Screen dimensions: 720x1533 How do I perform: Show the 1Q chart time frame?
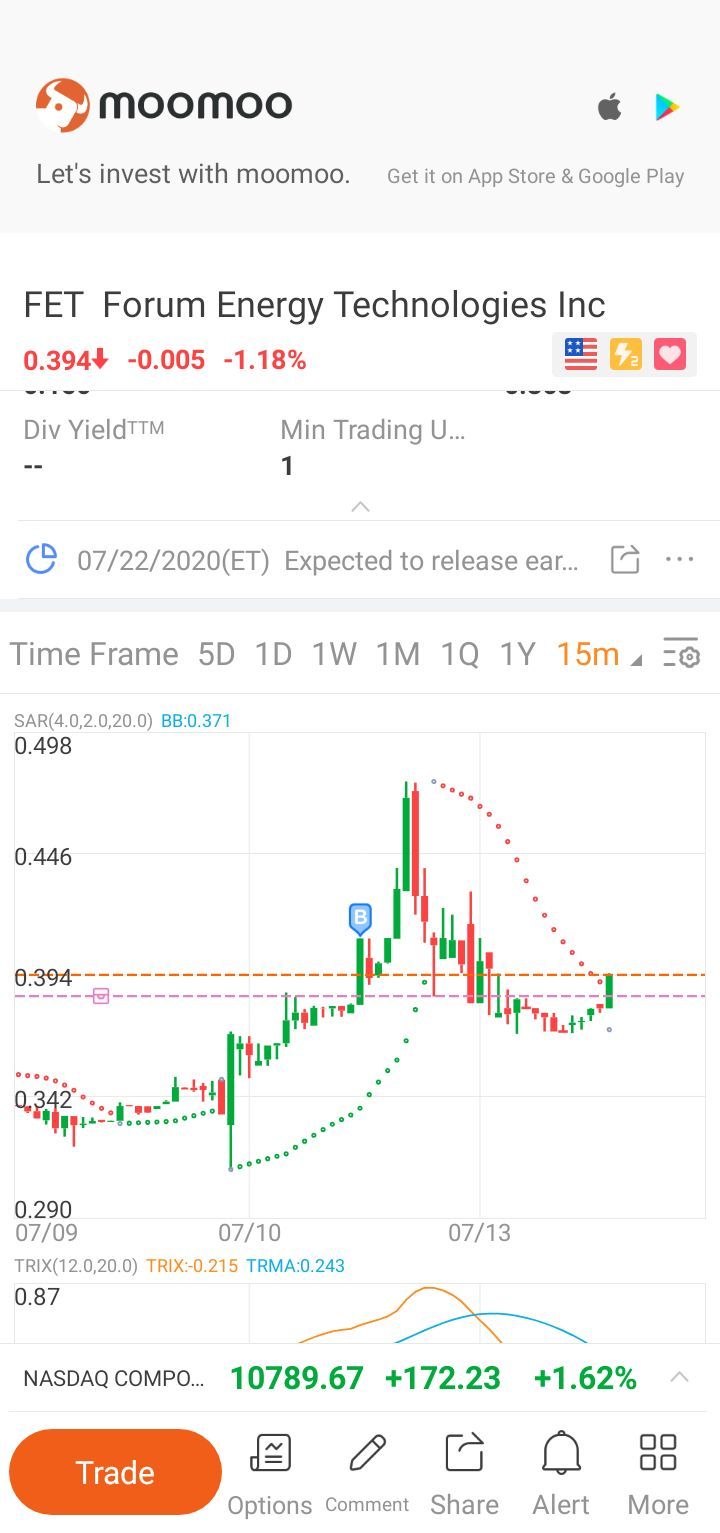click(460, 654)
